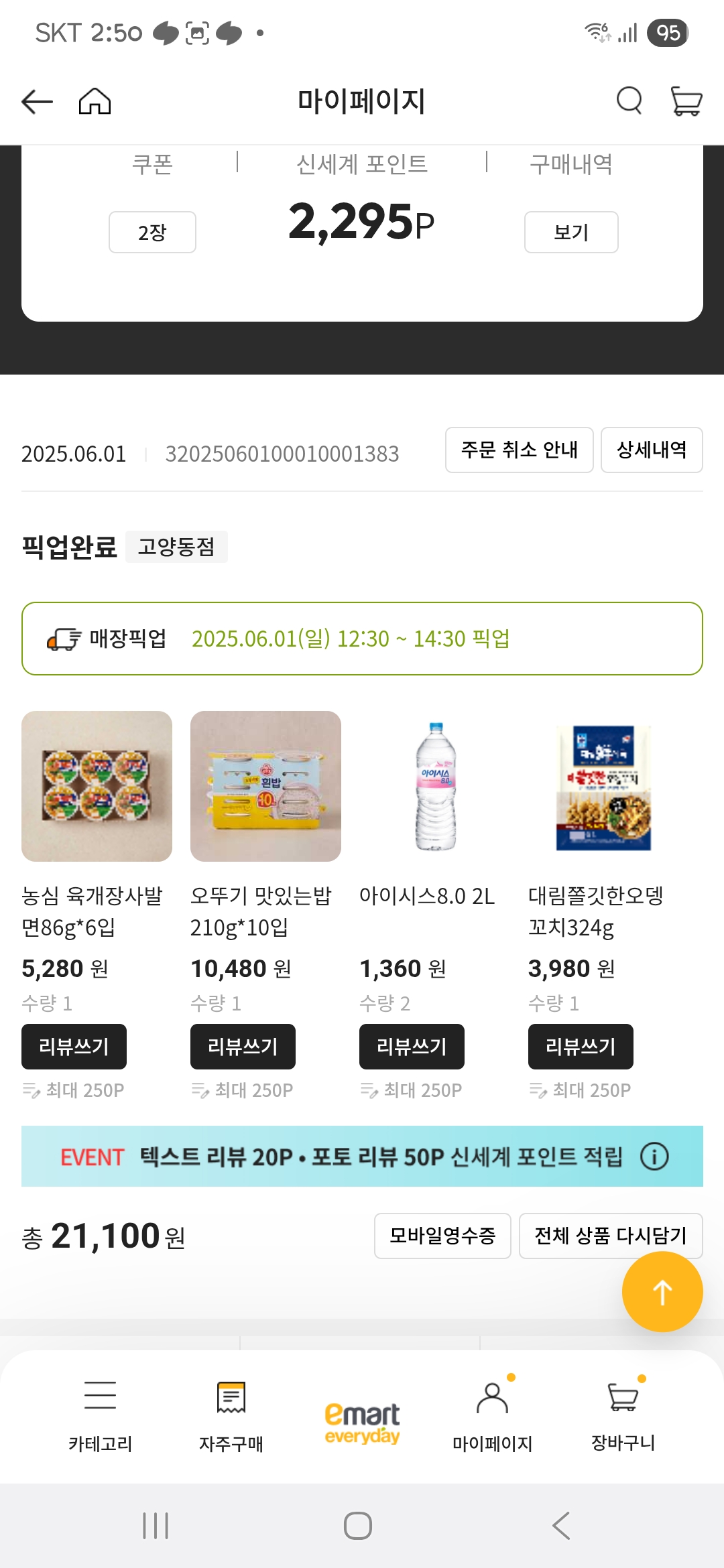The image size is (724, 1568).
Task: Open search from the top bar
Action: point(629,101)
